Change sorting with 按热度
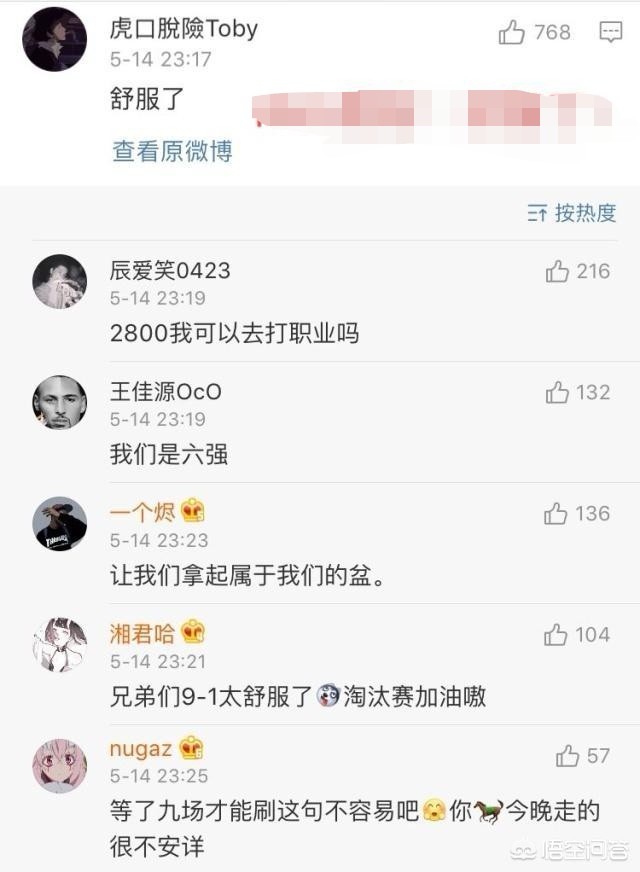 pyautogui.click(x=571, y=212)
